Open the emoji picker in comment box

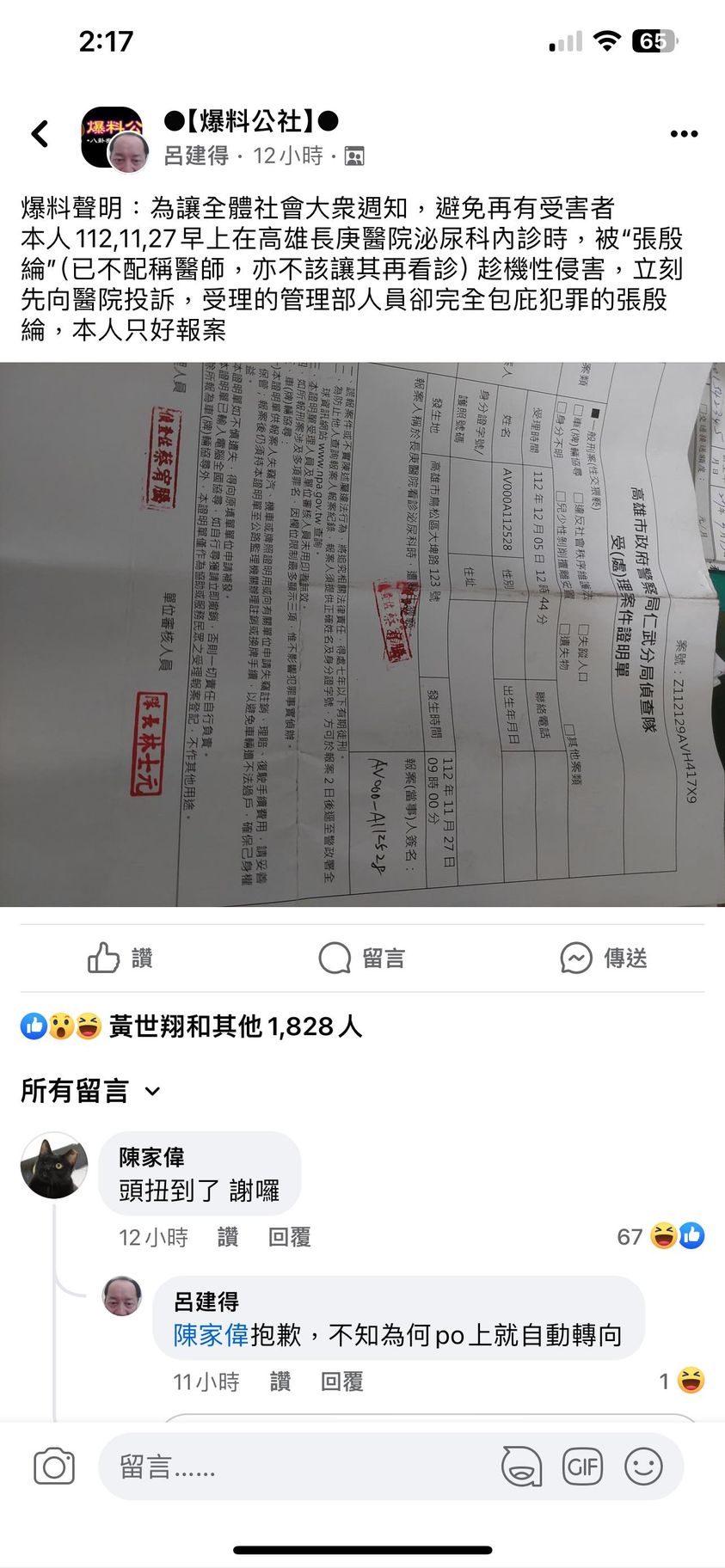tap(643, 1467)
